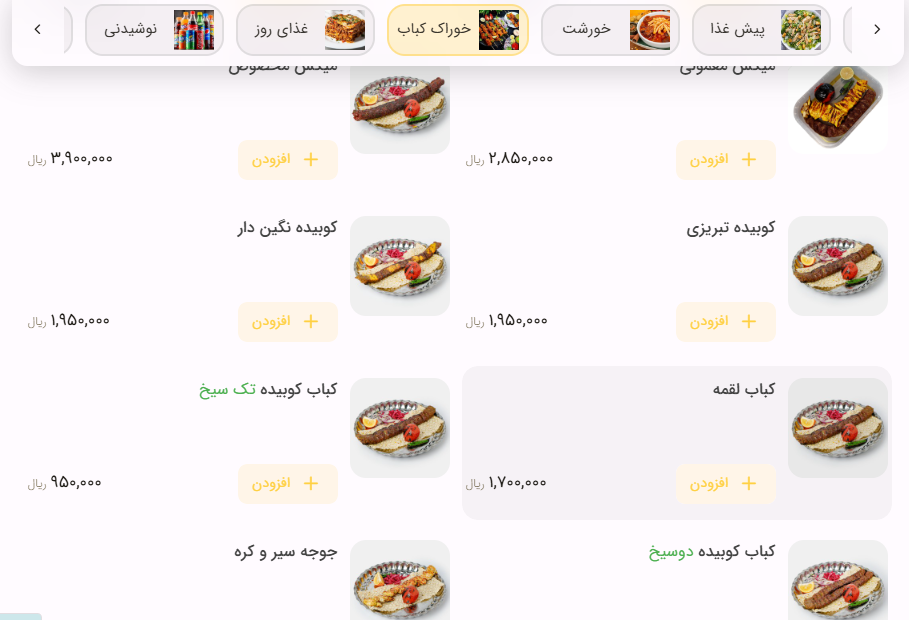This screenshot has width=909, height=620.
Task: Switch to the خورشت category
Action: pos(610,30)
